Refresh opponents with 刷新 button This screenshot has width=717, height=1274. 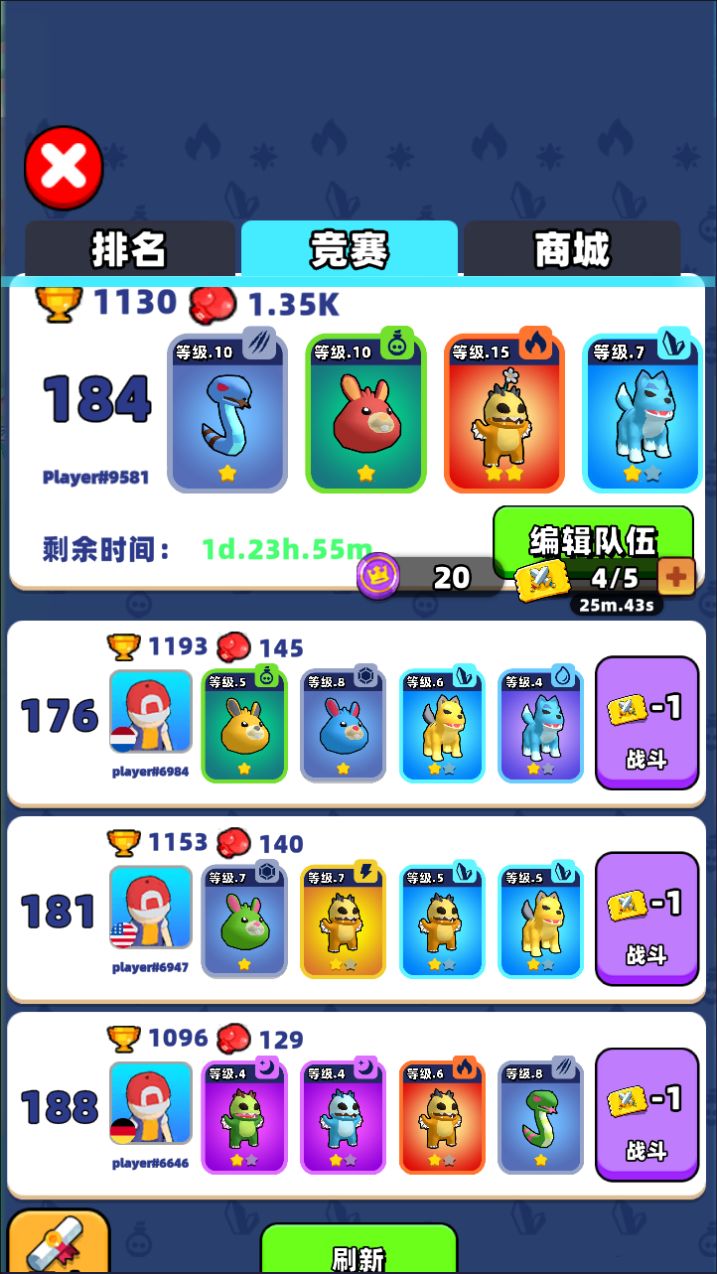[x=358, y=1254]
